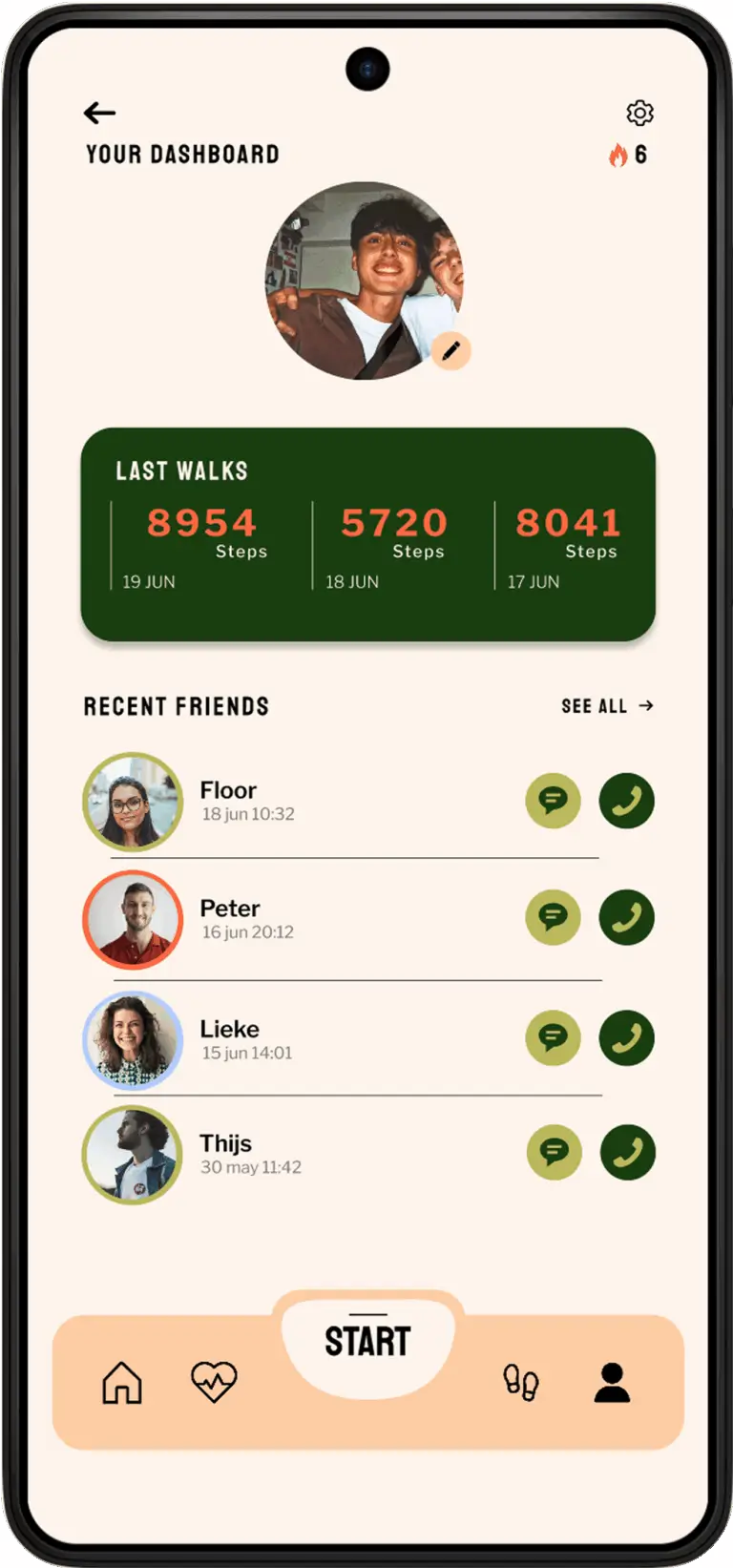Switch to the profile tab
This screenshot has width=733, height=1568.
[612, 1382]
